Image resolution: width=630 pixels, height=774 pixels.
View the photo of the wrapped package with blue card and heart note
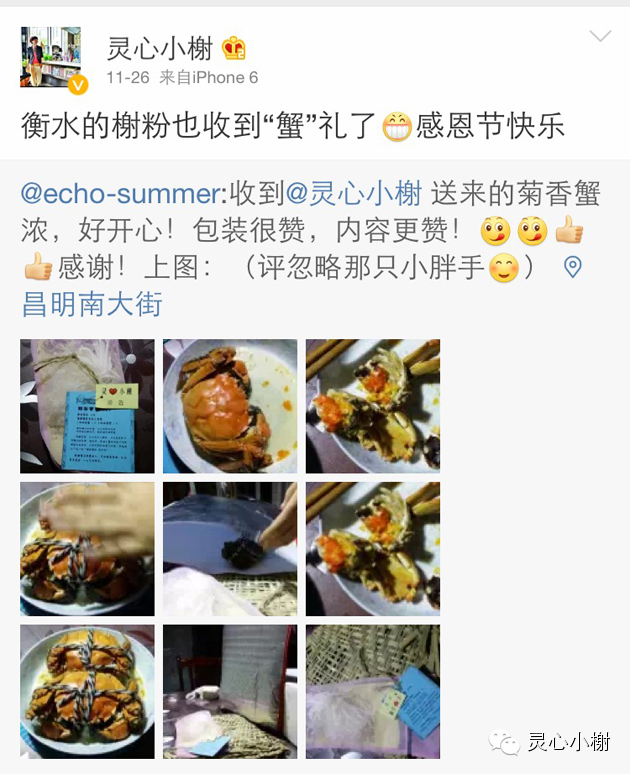tap(87, 406)
